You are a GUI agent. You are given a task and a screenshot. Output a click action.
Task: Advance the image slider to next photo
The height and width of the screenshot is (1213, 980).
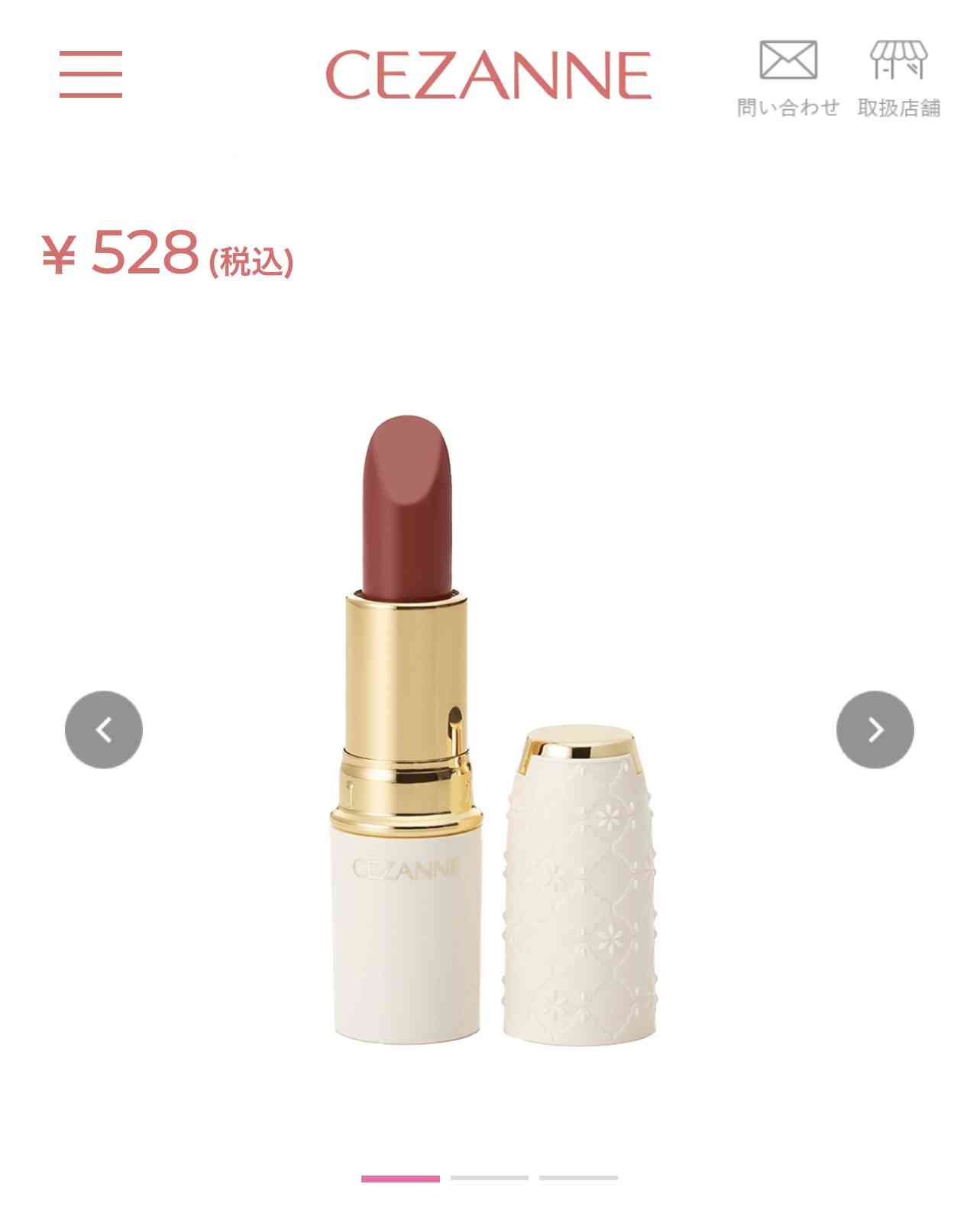tap(873, 729)
